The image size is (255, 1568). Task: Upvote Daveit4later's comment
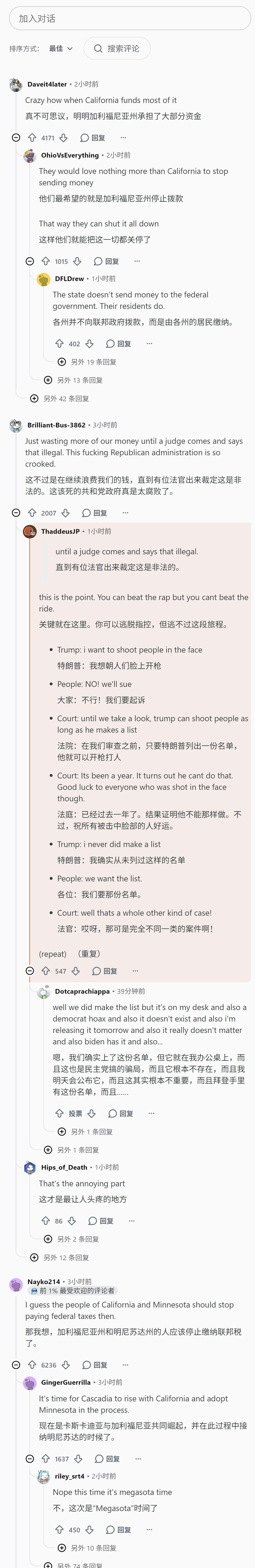[x=32, y=138]
